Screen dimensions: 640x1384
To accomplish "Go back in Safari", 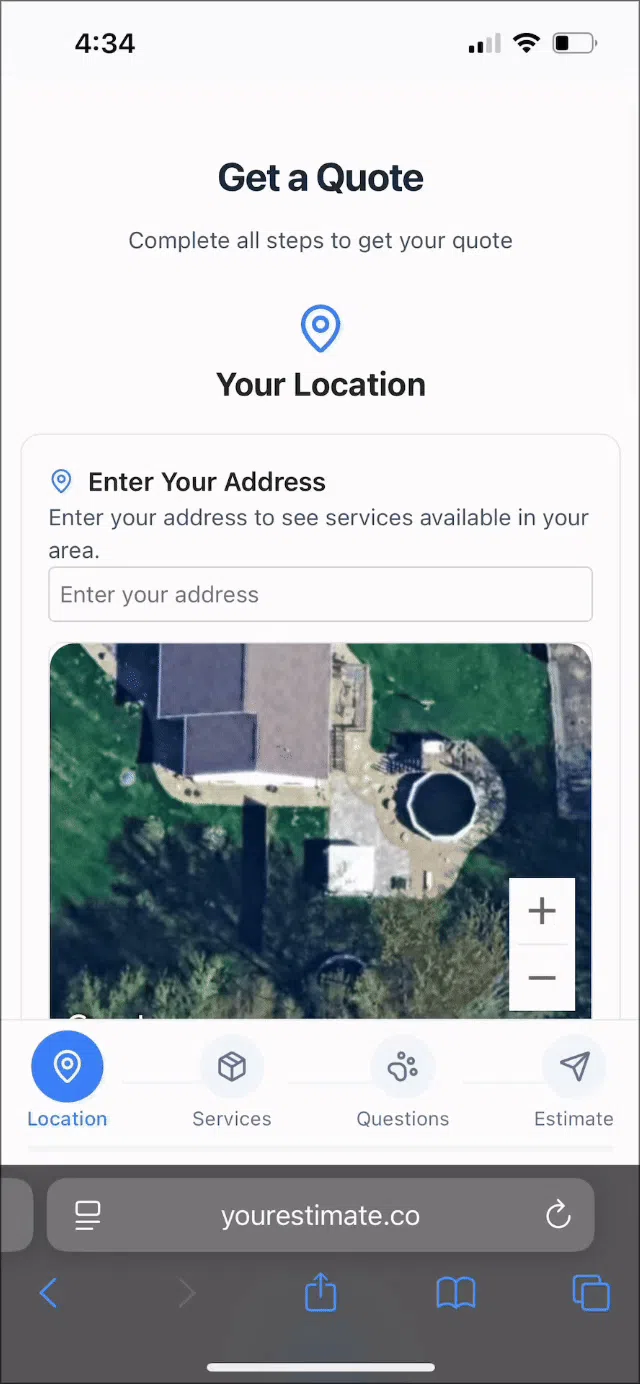I will [48, 1294].
